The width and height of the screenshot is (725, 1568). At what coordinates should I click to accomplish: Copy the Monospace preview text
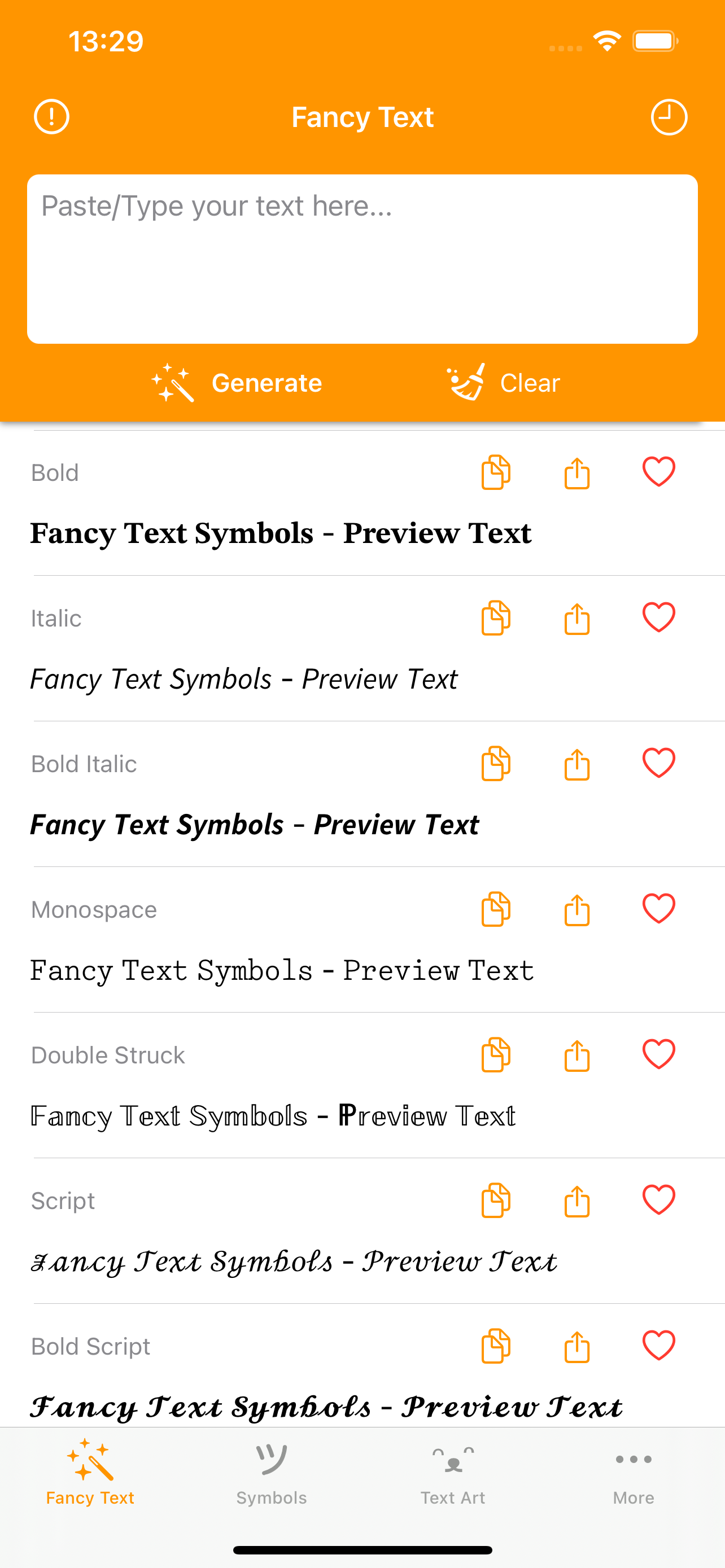coord(494,909)
